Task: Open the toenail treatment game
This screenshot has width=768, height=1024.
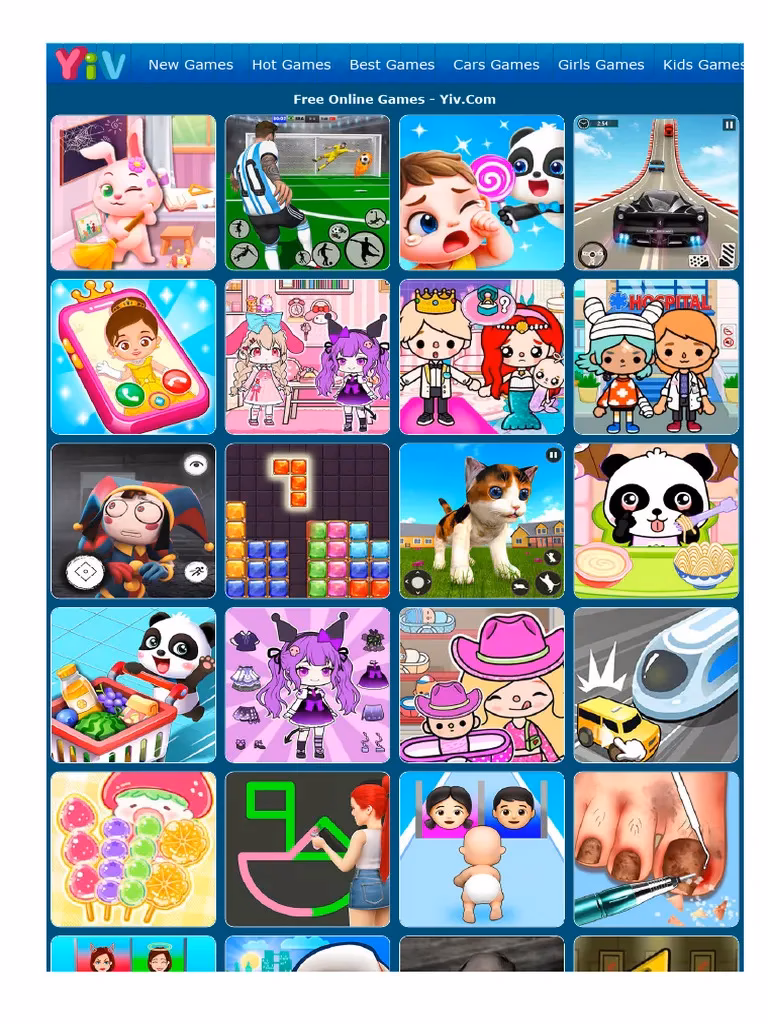Action: [x=656, y=849]
